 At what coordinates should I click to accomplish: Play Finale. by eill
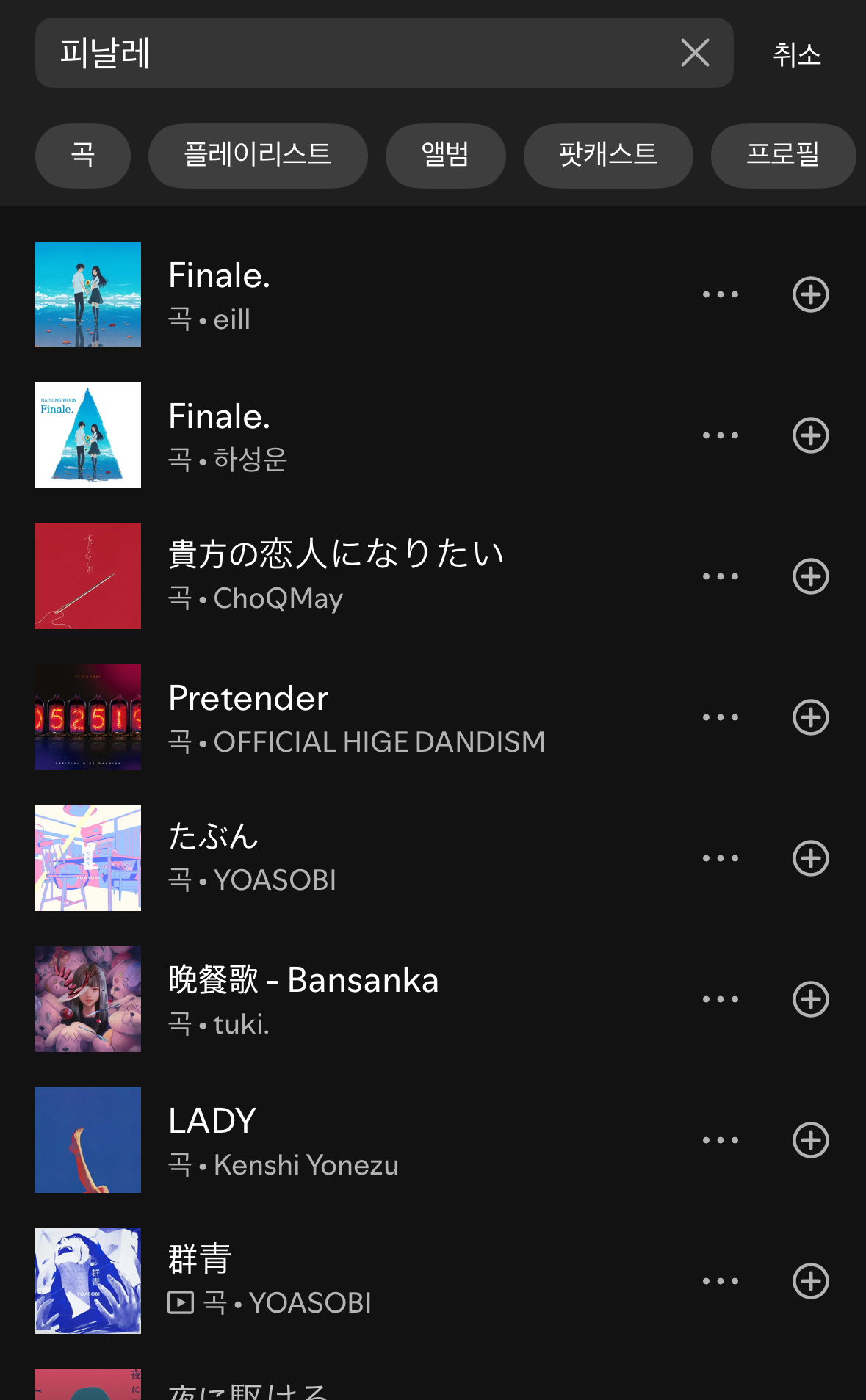coord(353,294)
